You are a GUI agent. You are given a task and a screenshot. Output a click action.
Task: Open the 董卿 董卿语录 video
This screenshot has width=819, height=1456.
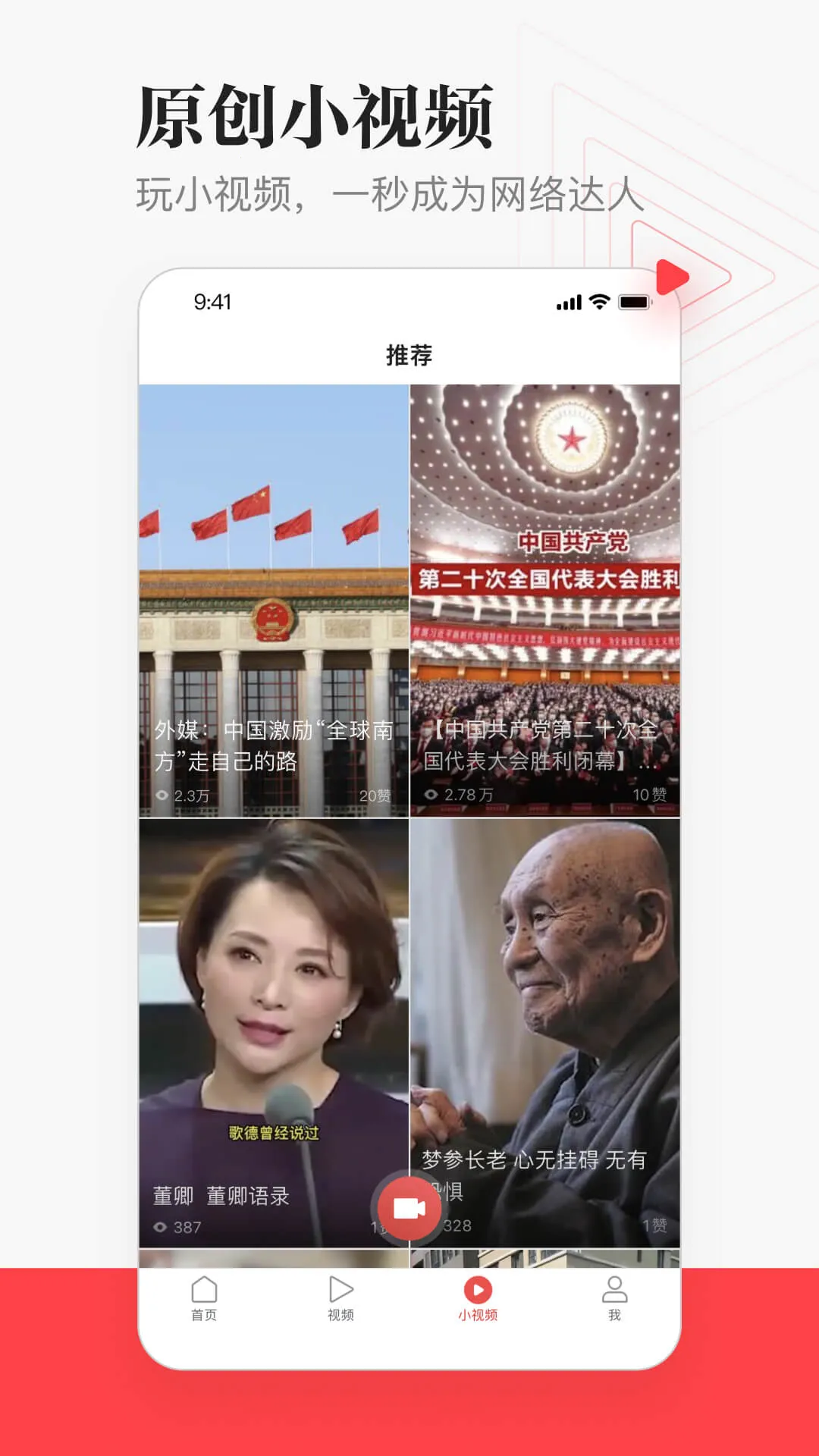point(273,986)
